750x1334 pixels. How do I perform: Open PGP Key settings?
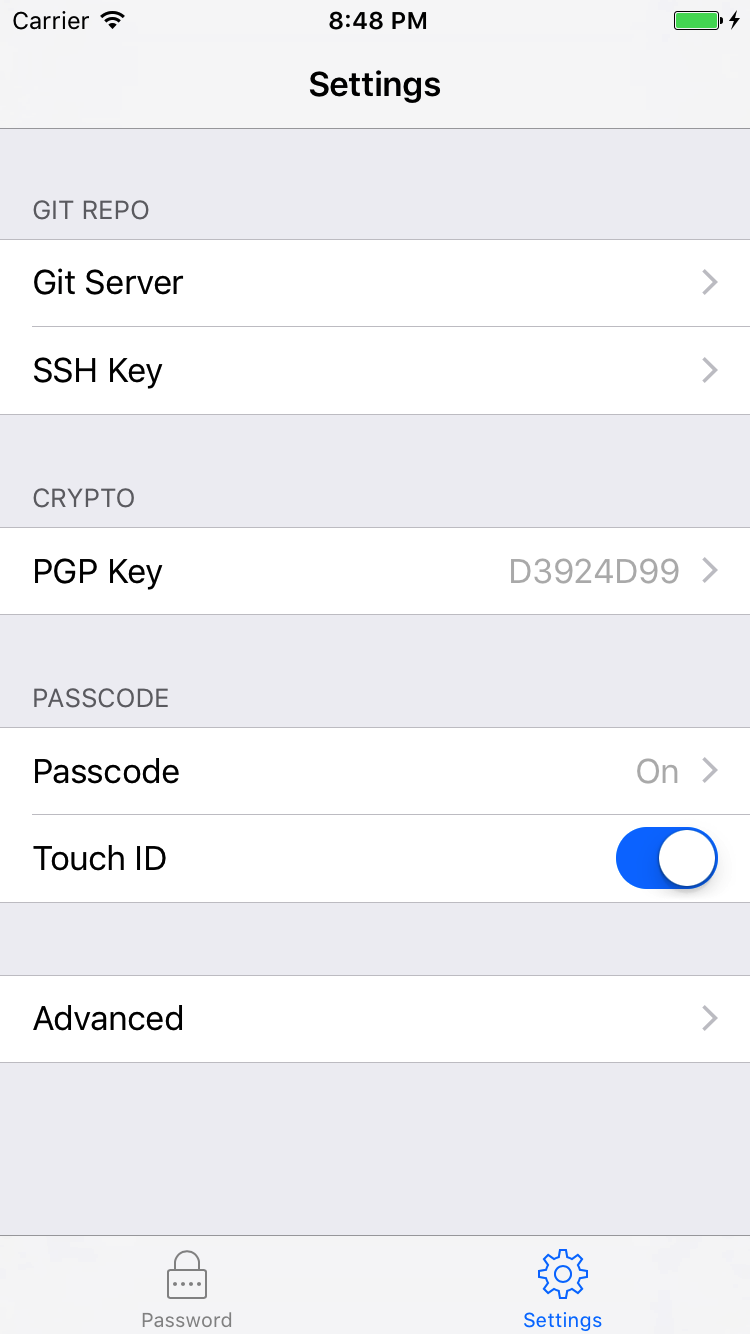pos(375,572)
